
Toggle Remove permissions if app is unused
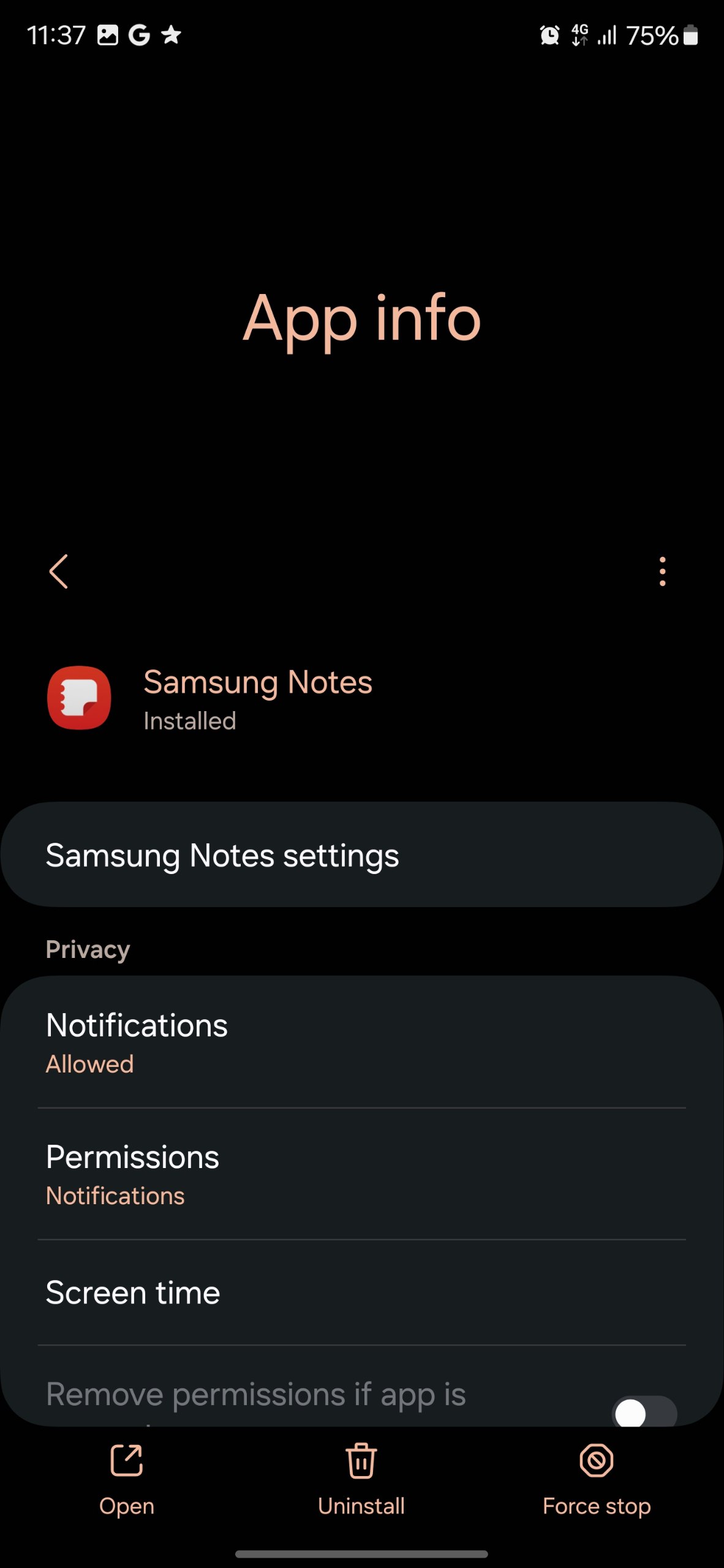(x=644, y=1411)
